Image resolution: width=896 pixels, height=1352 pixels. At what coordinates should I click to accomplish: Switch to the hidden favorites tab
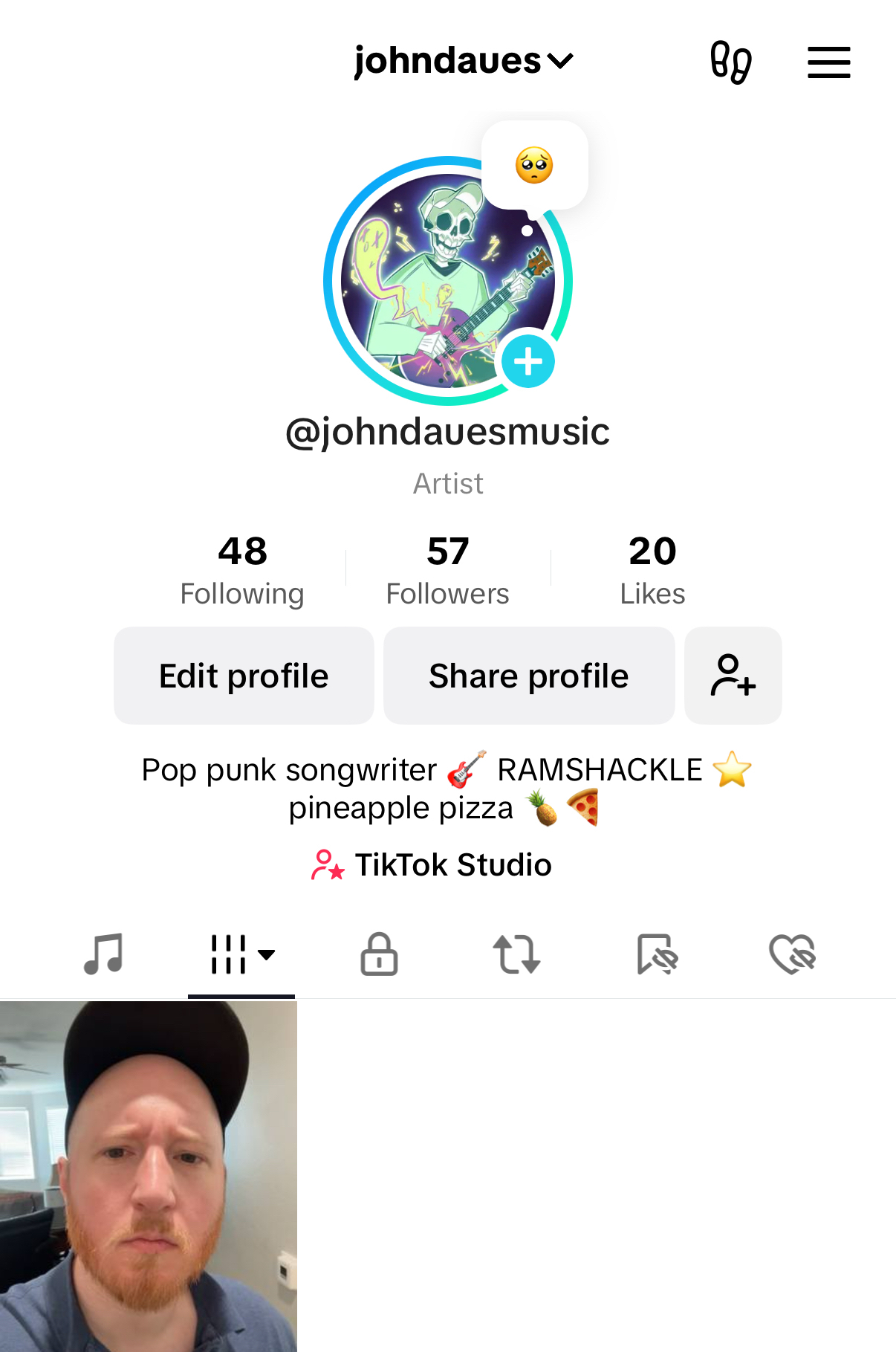[656, 954]
